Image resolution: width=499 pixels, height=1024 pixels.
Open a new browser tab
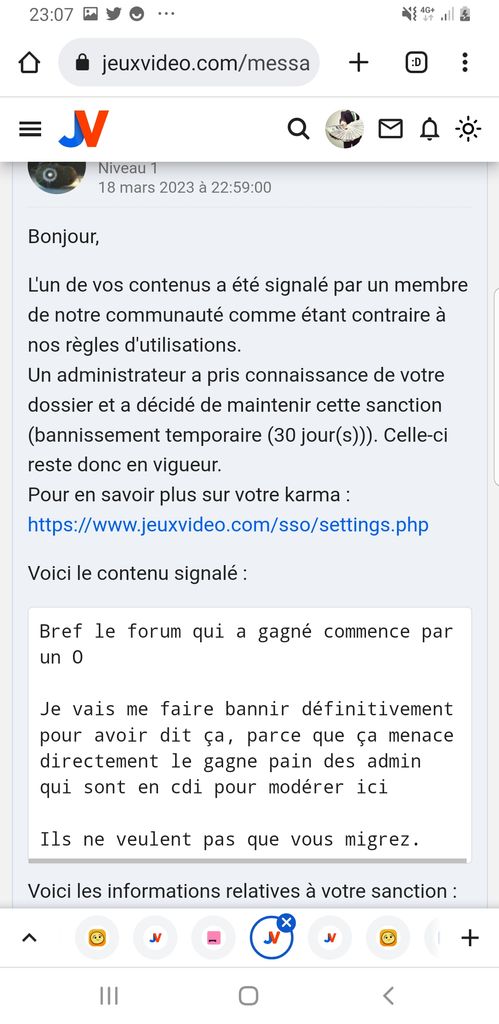[x=359, y=63]
